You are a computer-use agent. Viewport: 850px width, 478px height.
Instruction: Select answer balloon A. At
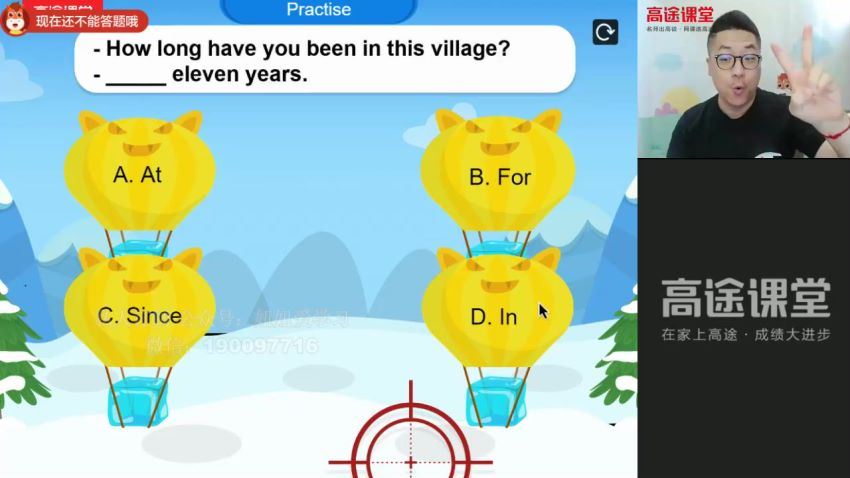[x=139, y=175]
